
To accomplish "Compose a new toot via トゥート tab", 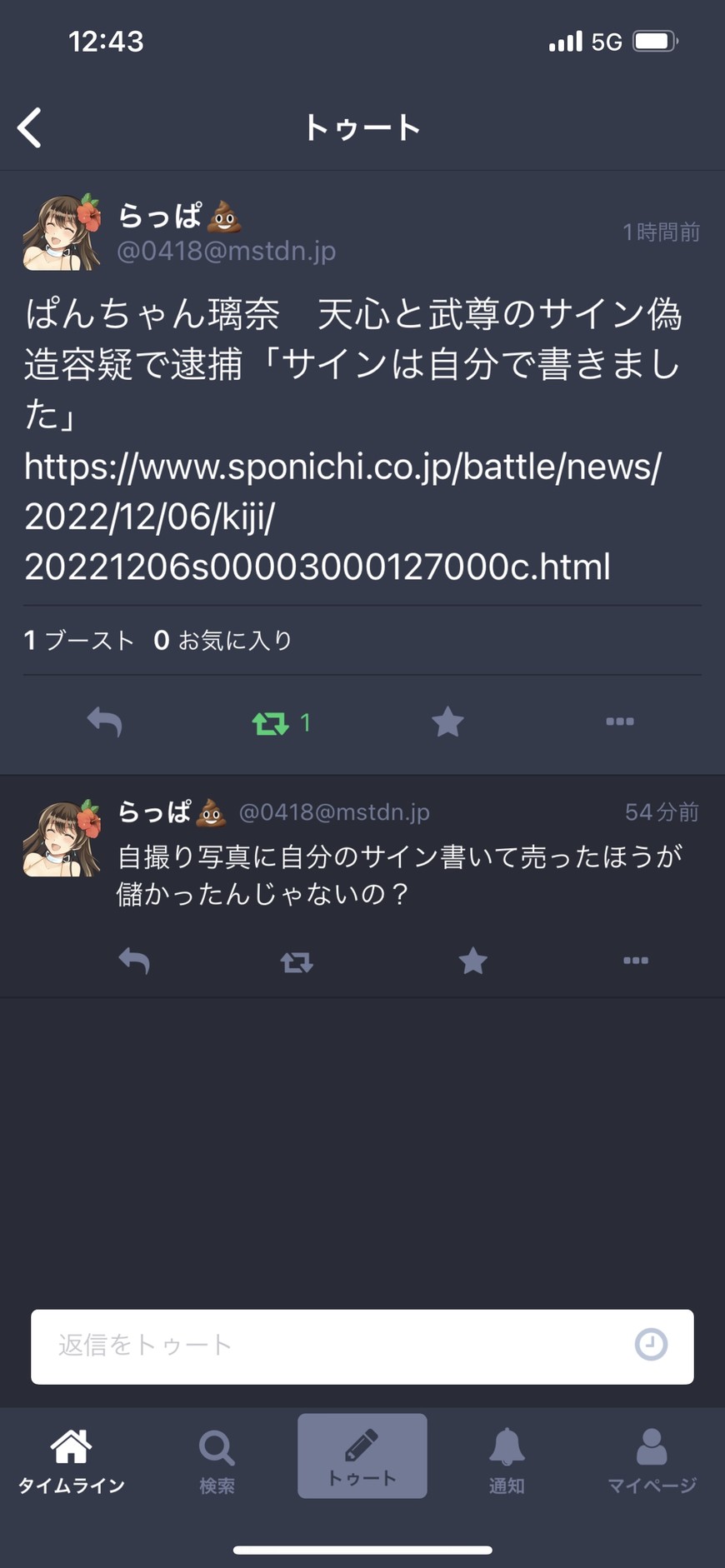I will pyautogui.click(x=362, y=1456).
